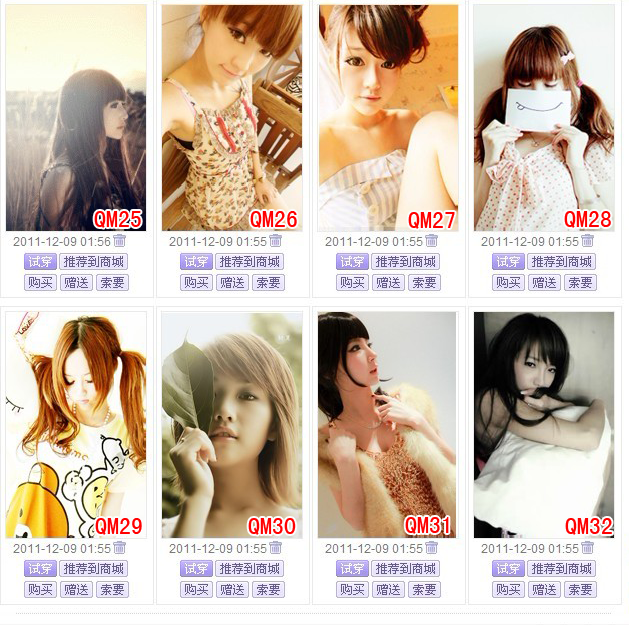Open the QM25 photo tile
Viewport: 629px width, 625px height.
pyautogui.click(x=76, y=118)
